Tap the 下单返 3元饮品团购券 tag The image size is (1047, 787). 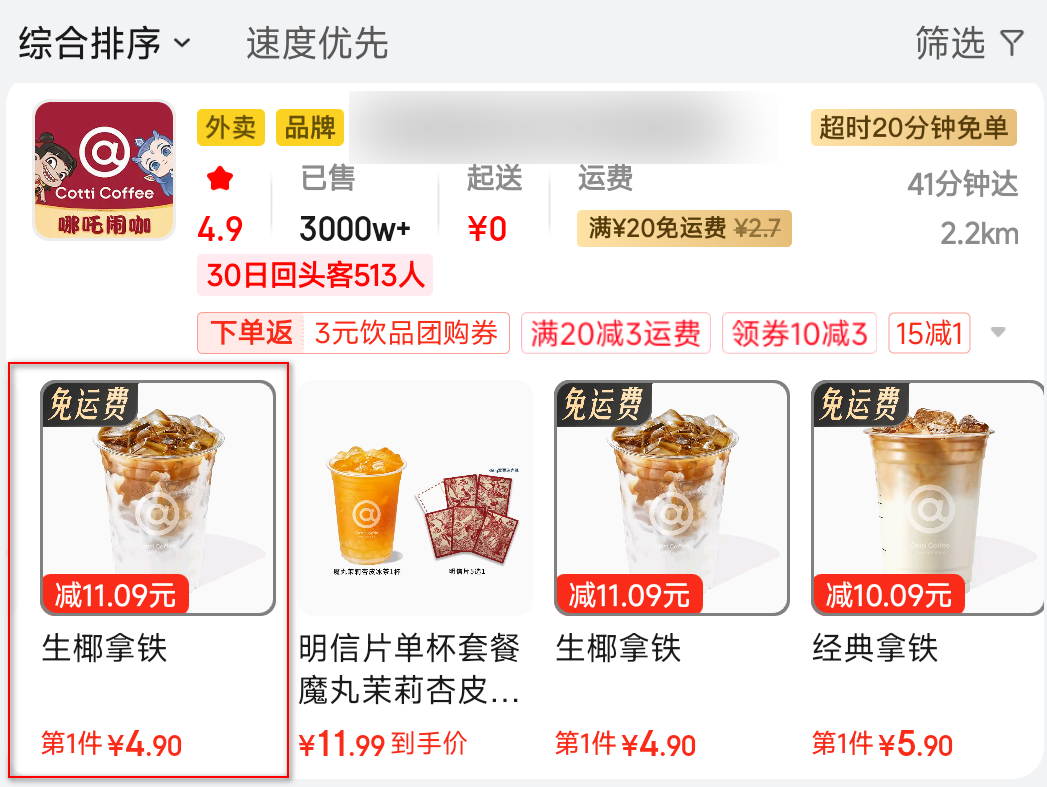point(353,333)
